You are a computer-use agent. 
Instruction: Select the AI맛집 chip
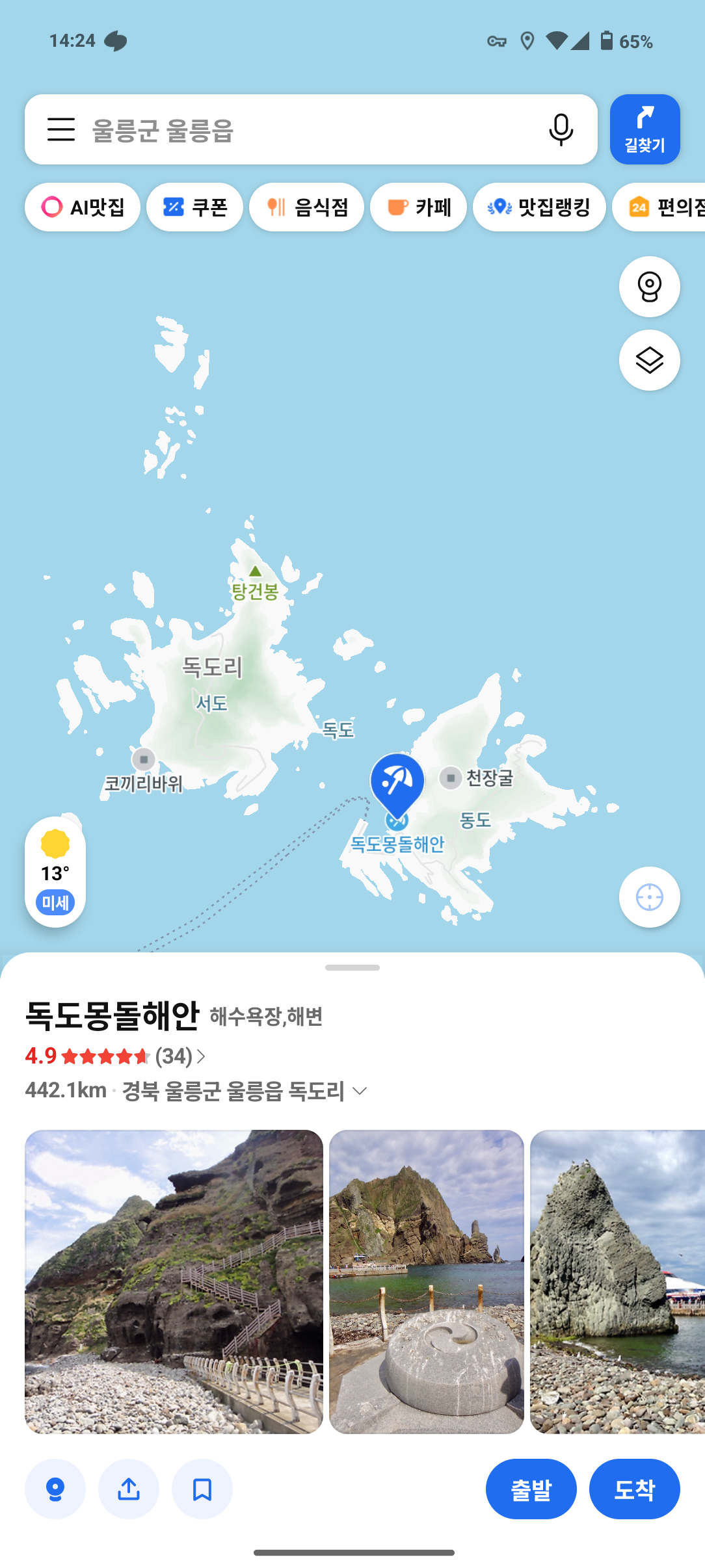coord(83,207)
